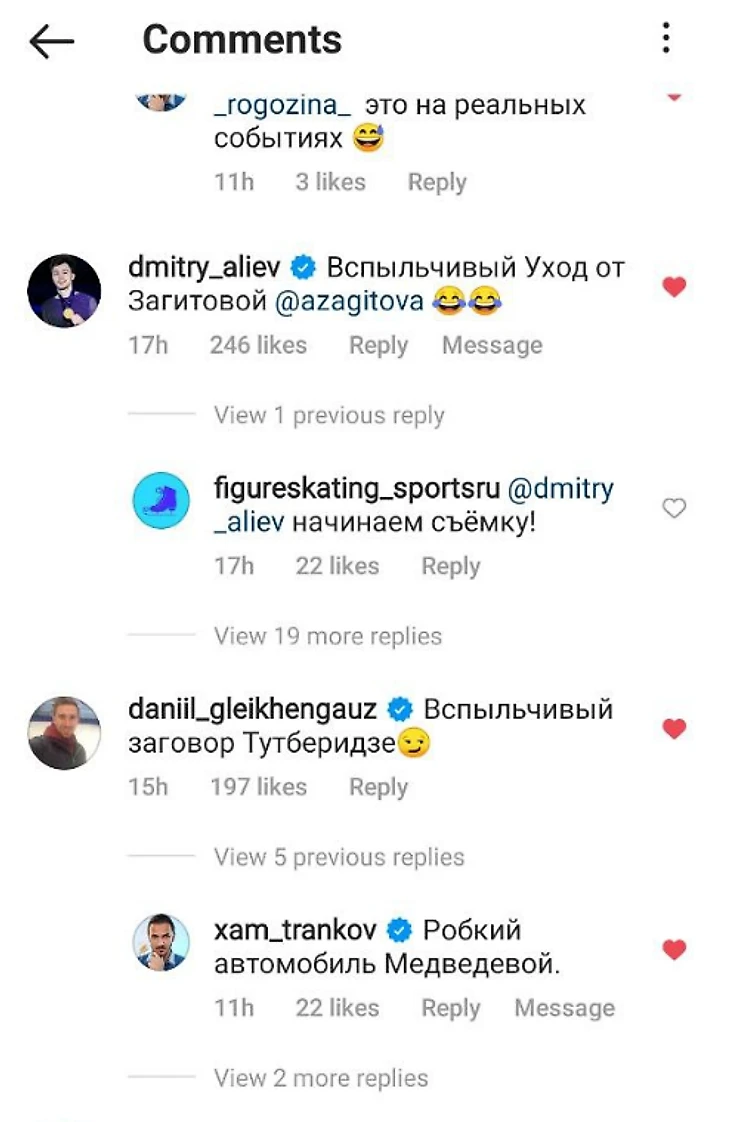The image size is (730, 1122).
Task: Go back from the Comments screen
Action: pyautogui.click(x=52, y=41)
